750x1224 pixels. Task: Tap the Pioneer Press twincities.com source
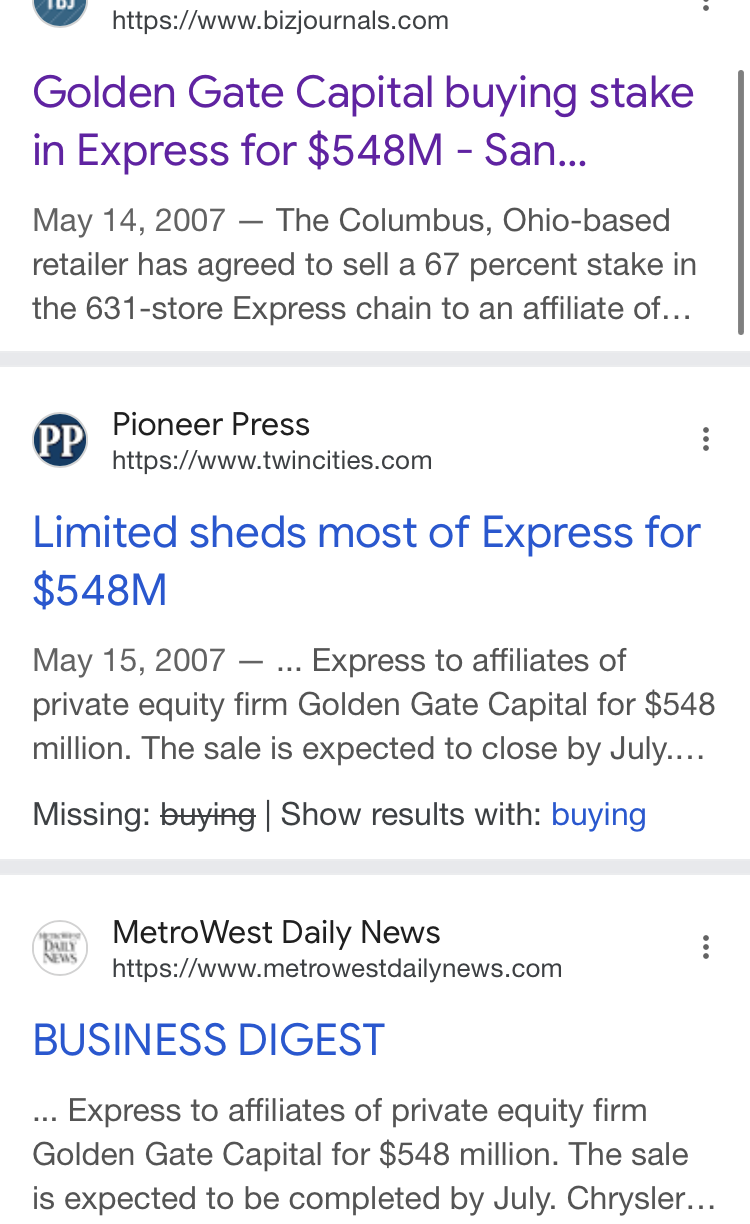(x=233, y=441)
